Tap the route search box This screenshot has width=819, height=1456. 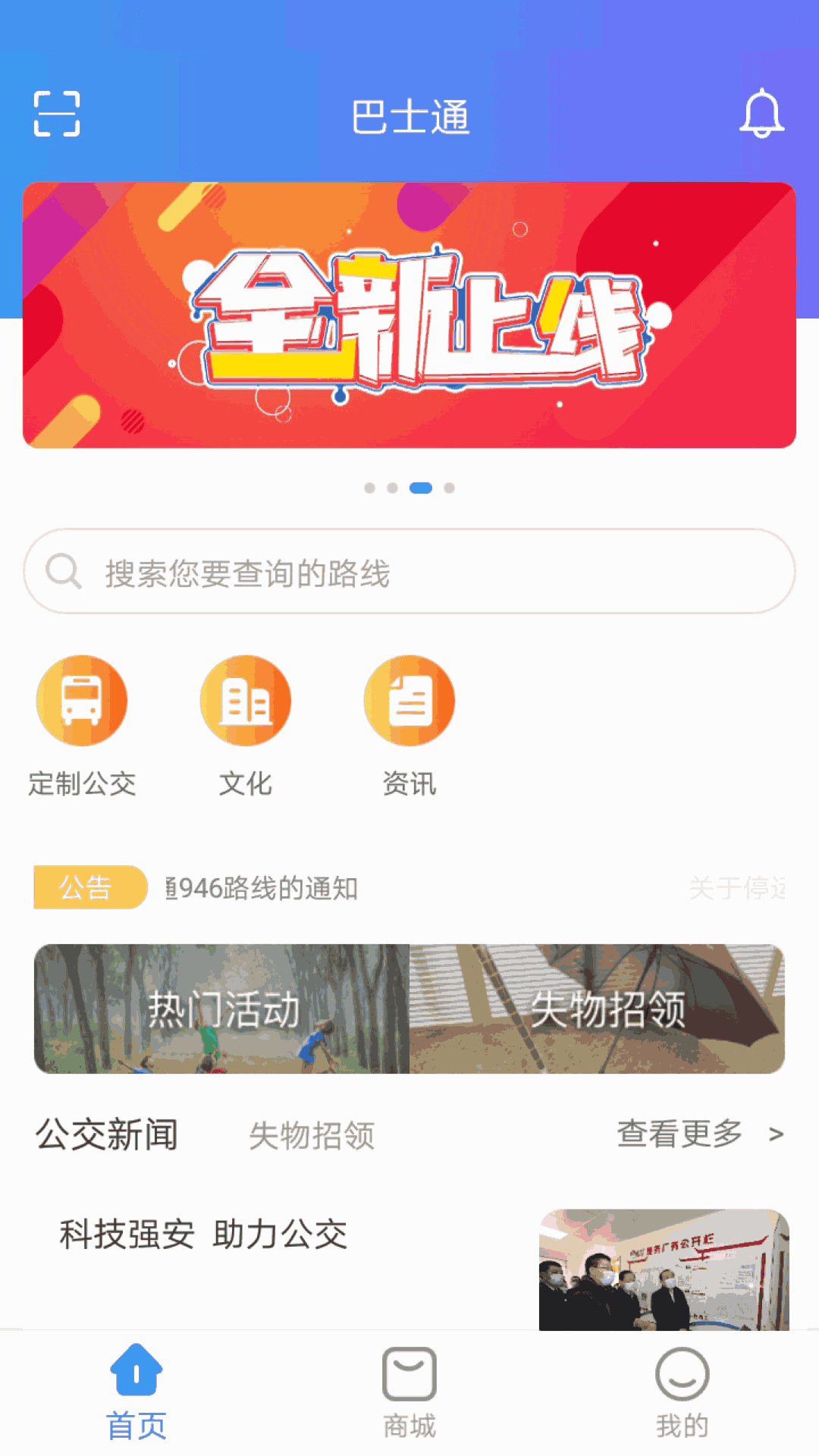(409, 571)
